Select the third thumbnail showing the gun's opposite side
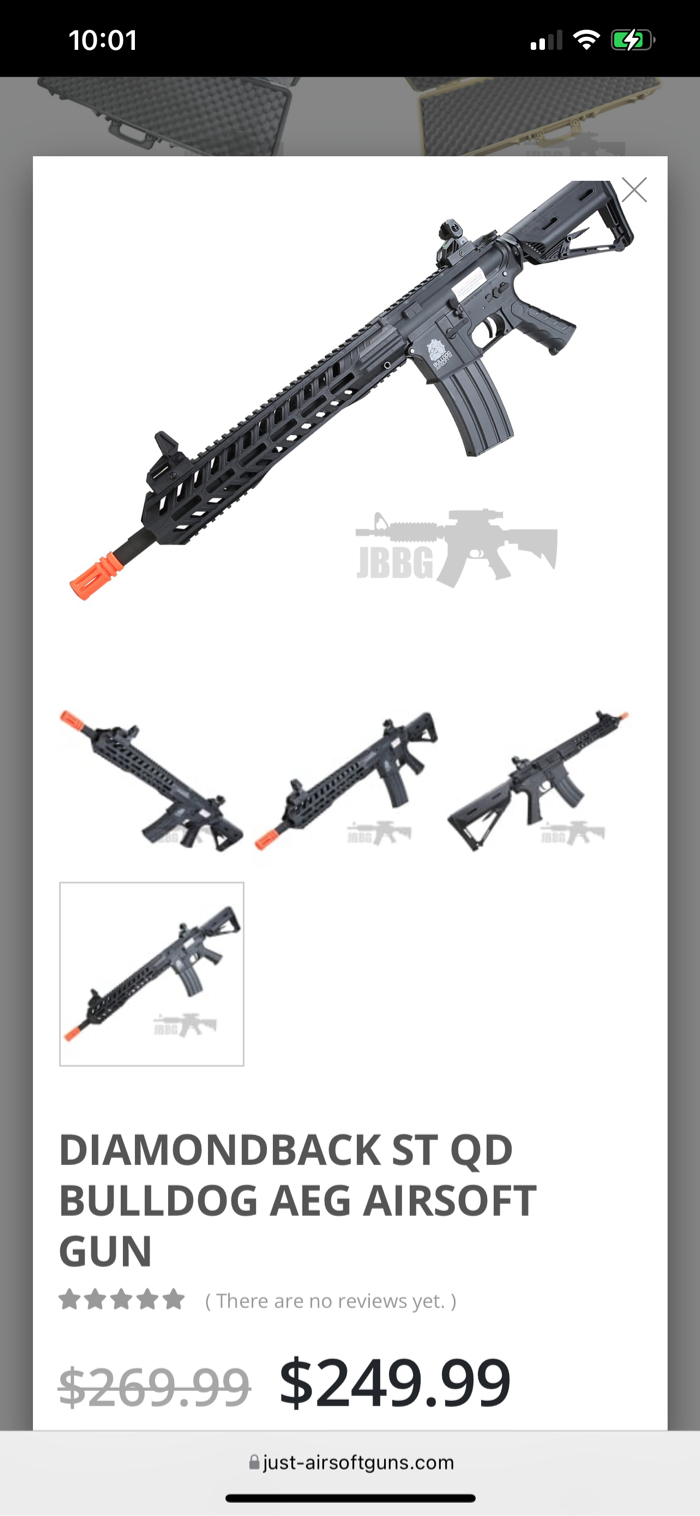700x1516 pixels. [540, 780]
